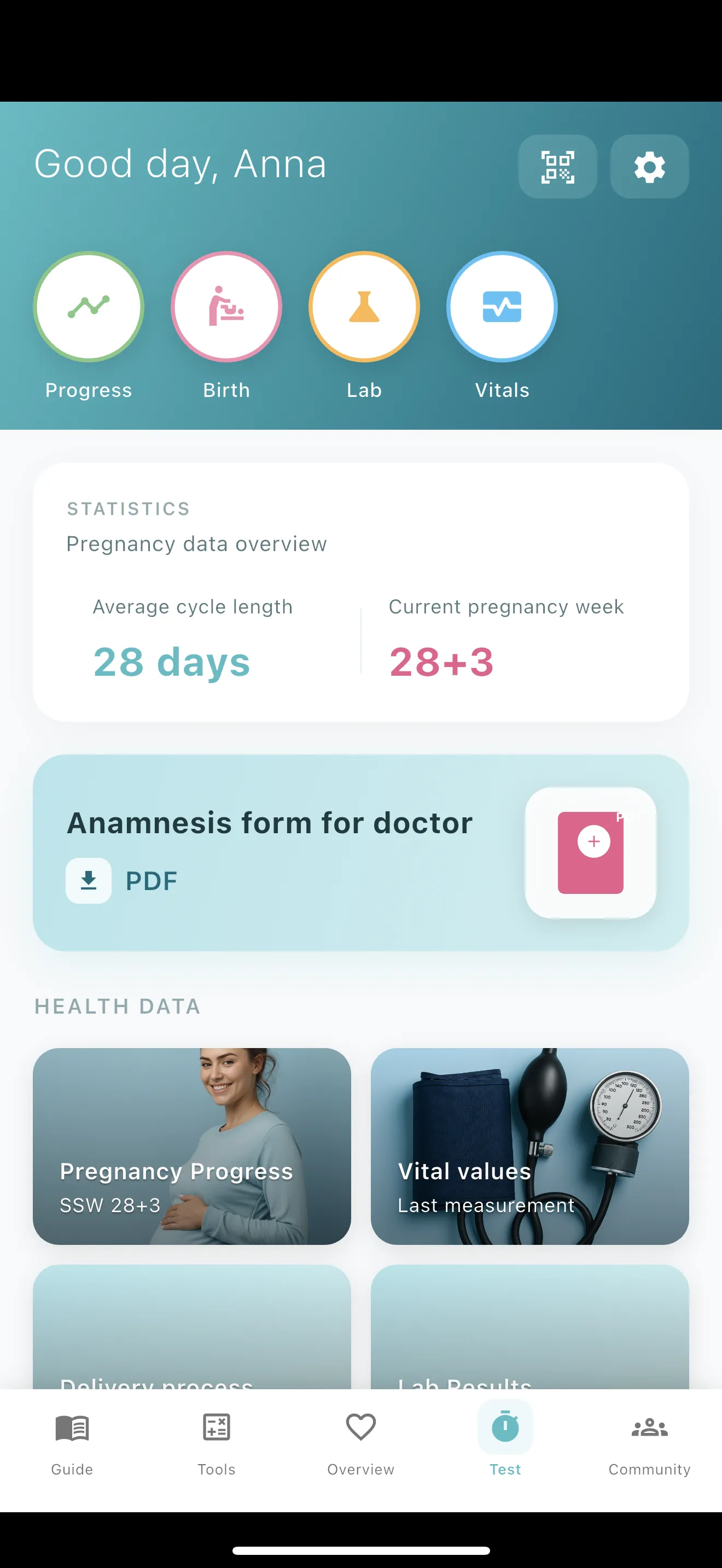722x1568 pixels.
Task: Open the Birth shortcut circle
Action: point(226,307)
